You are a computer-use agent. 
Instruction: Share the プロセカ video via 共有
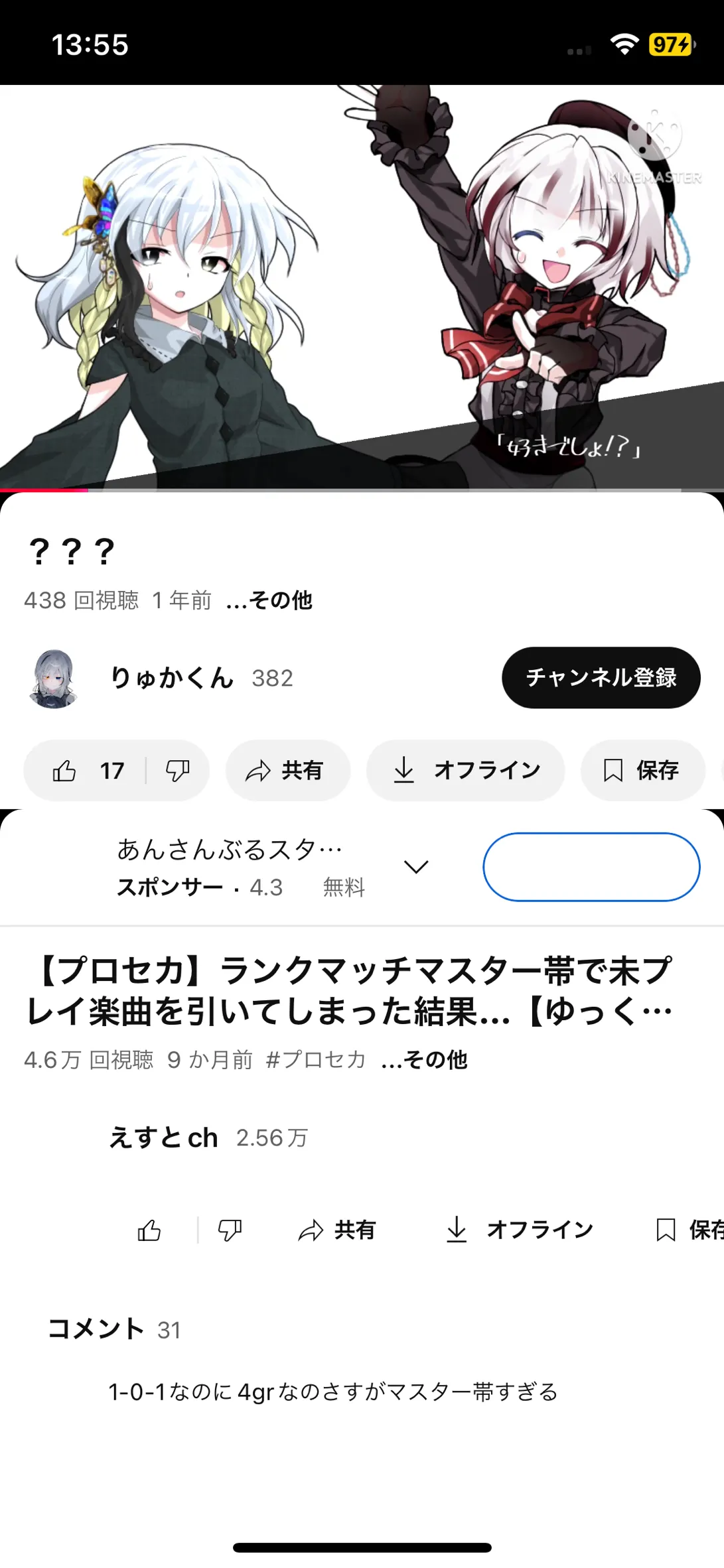click(x=336, y=1230)
